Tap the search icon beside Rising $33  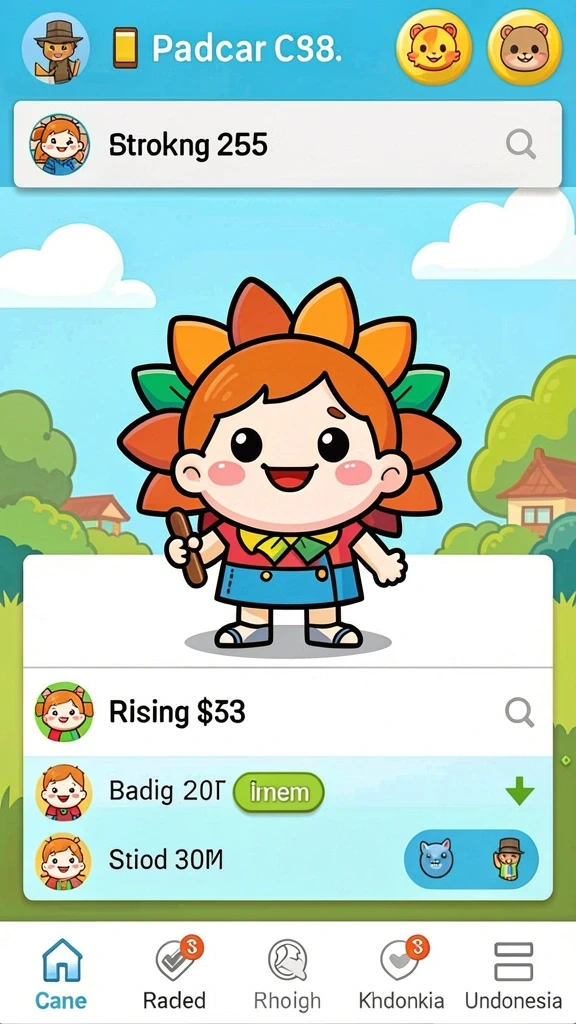coord(520,712)
